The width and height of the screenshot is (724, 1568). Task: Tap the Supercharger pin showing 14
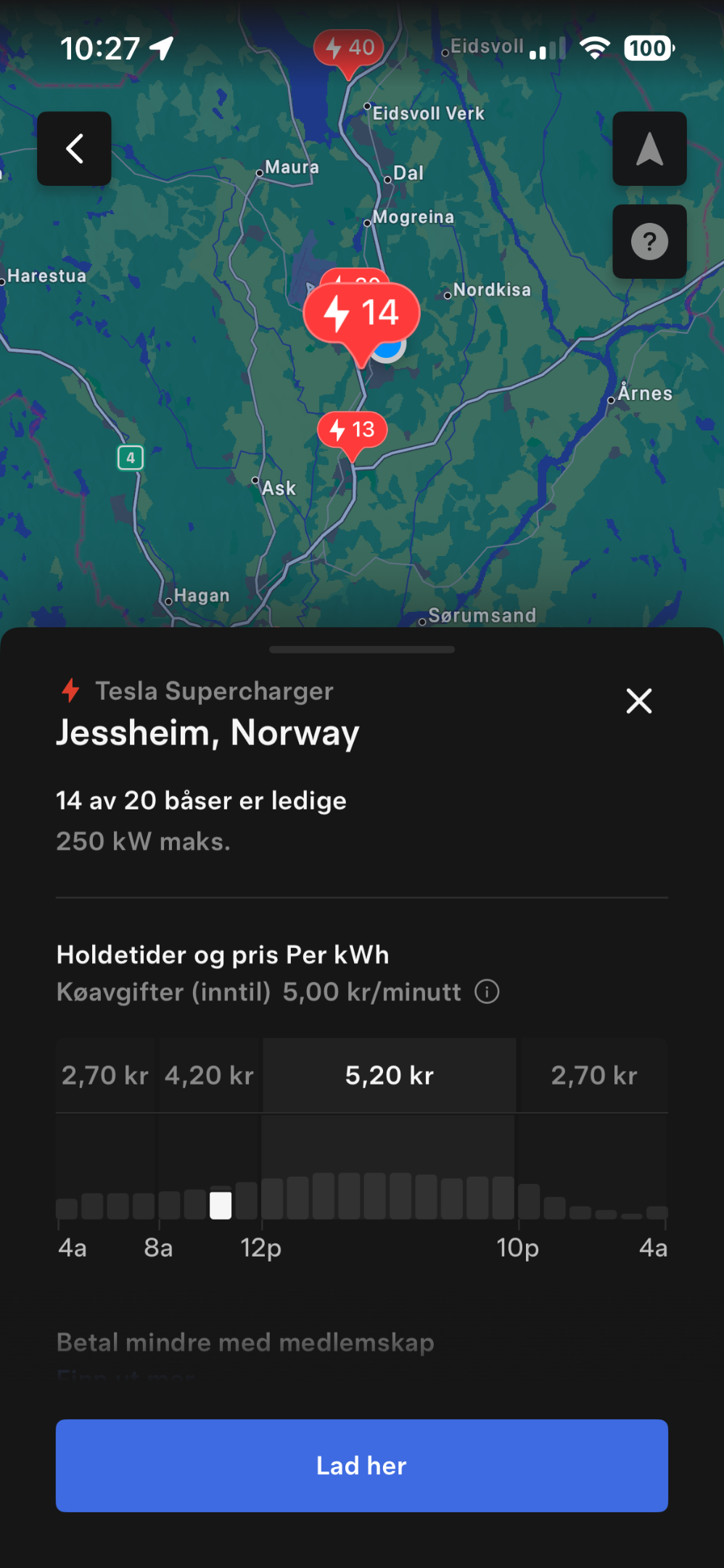(x=361, y=314)
